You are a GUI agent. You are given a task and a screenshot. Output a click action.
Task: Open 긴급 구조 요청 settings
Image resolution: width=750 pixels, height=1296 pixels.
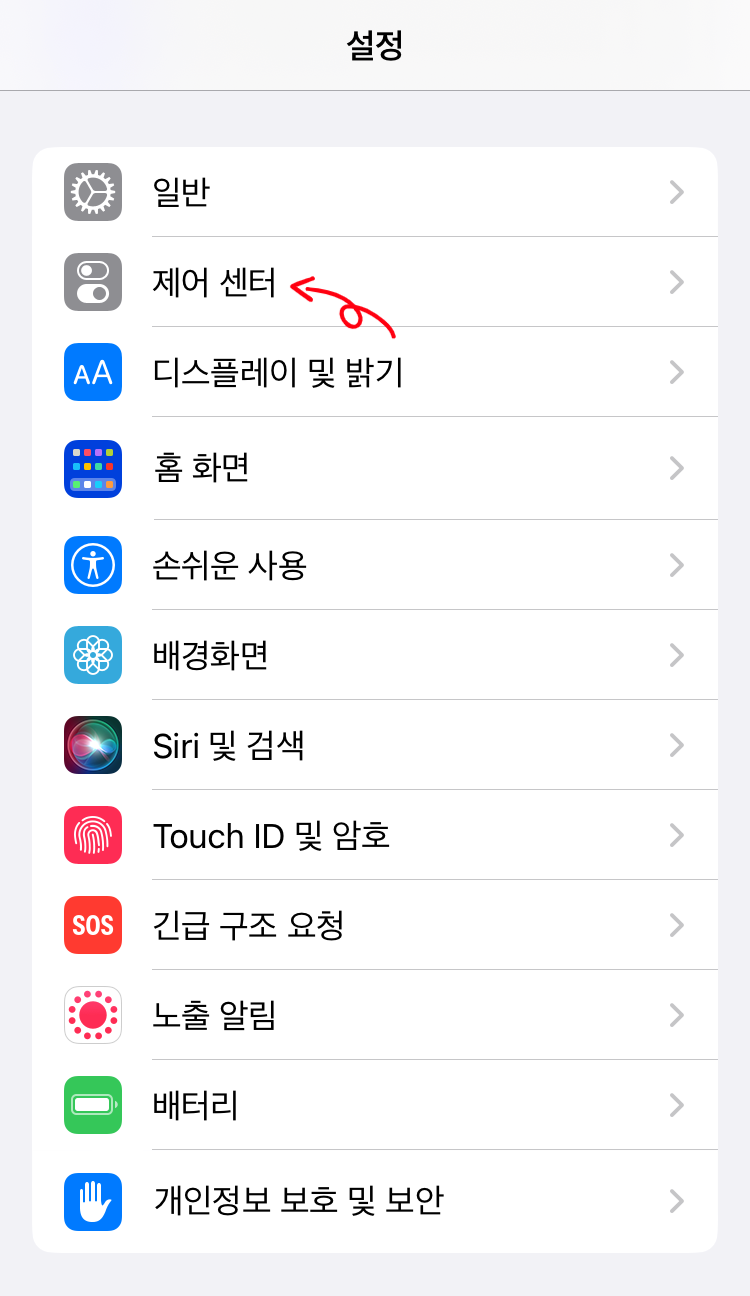tap(375, 925)
